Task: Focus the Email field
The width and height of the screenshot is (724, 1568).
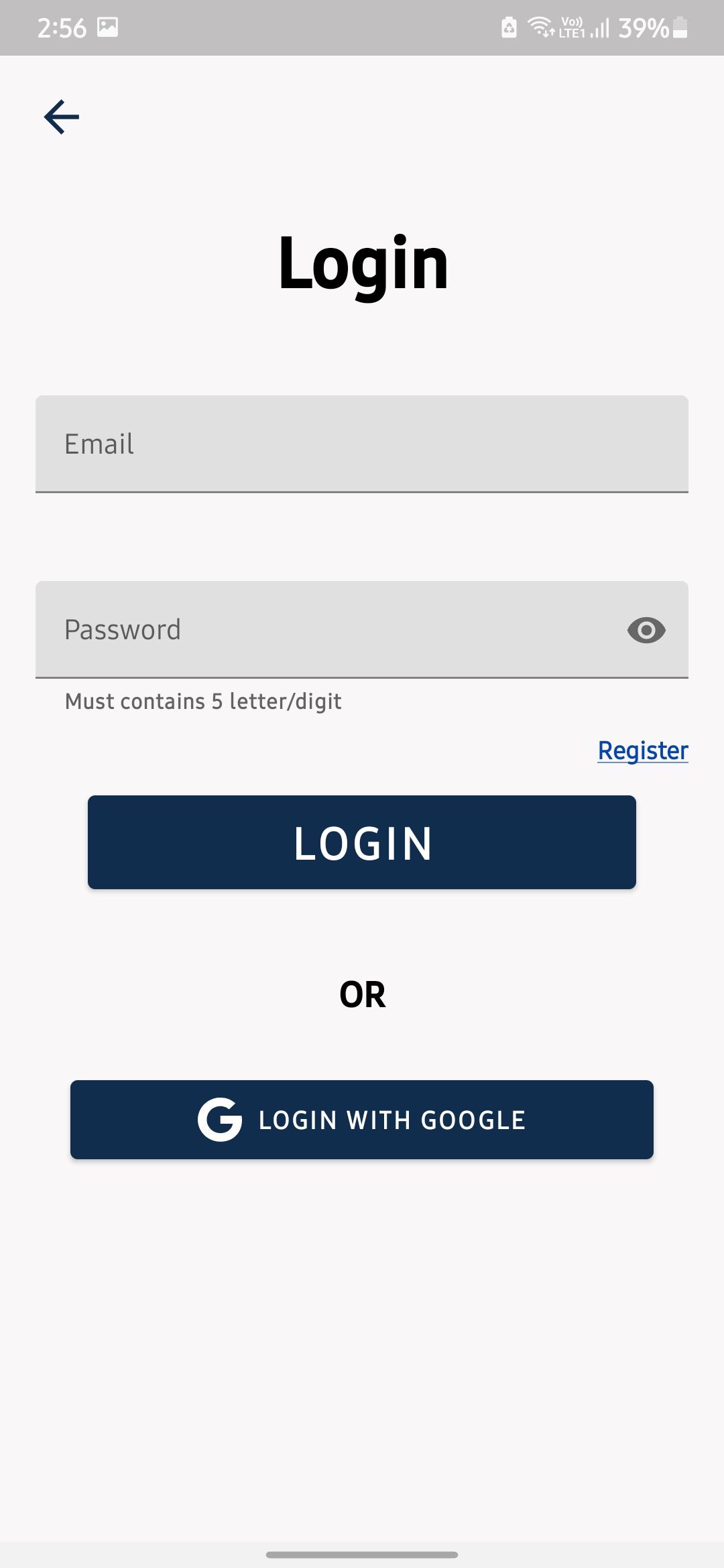Action: pyautogui.click(x=362, y=444)
